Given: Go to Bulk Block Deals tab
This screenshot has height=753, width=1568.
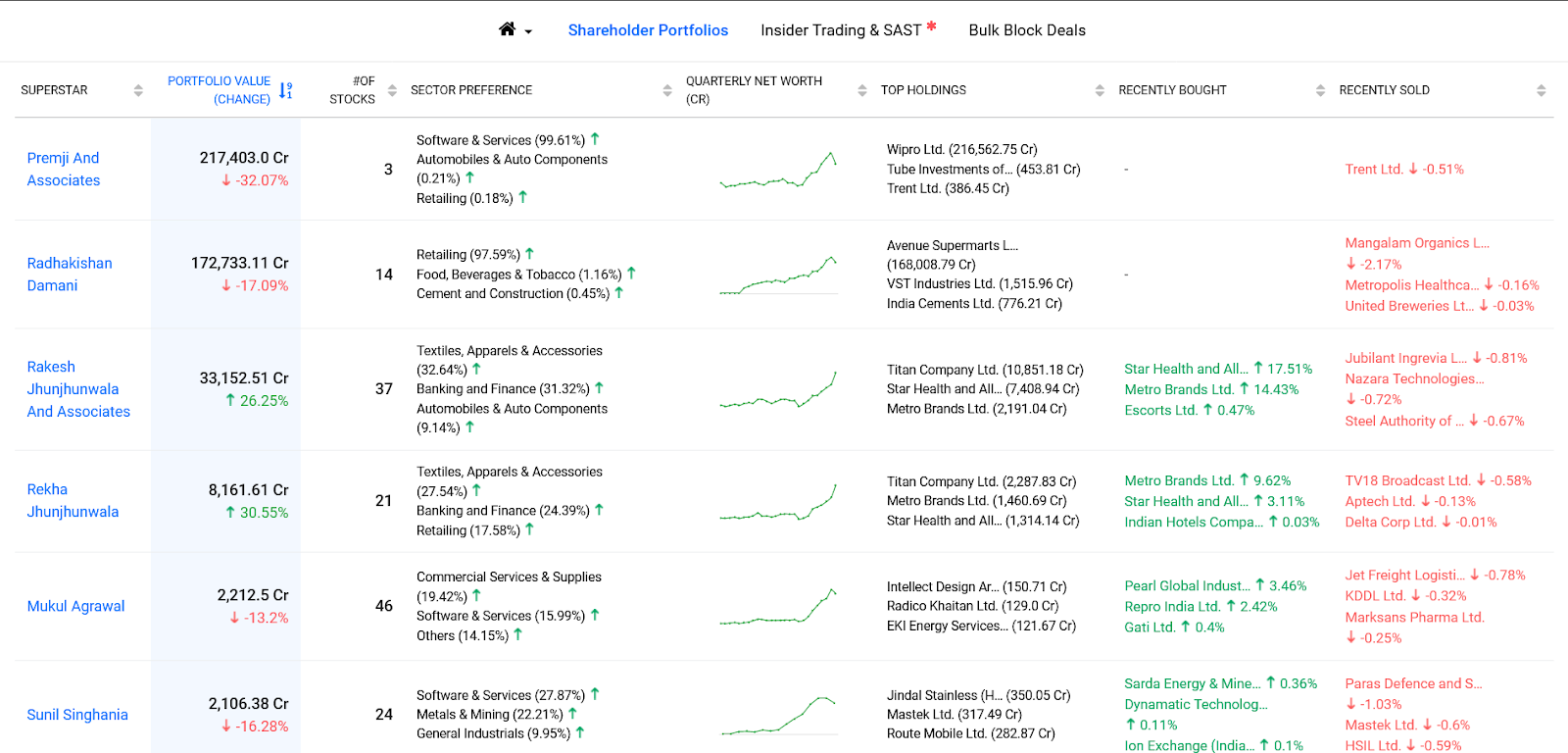Looking at the screenshot, I should [1027, 30].
